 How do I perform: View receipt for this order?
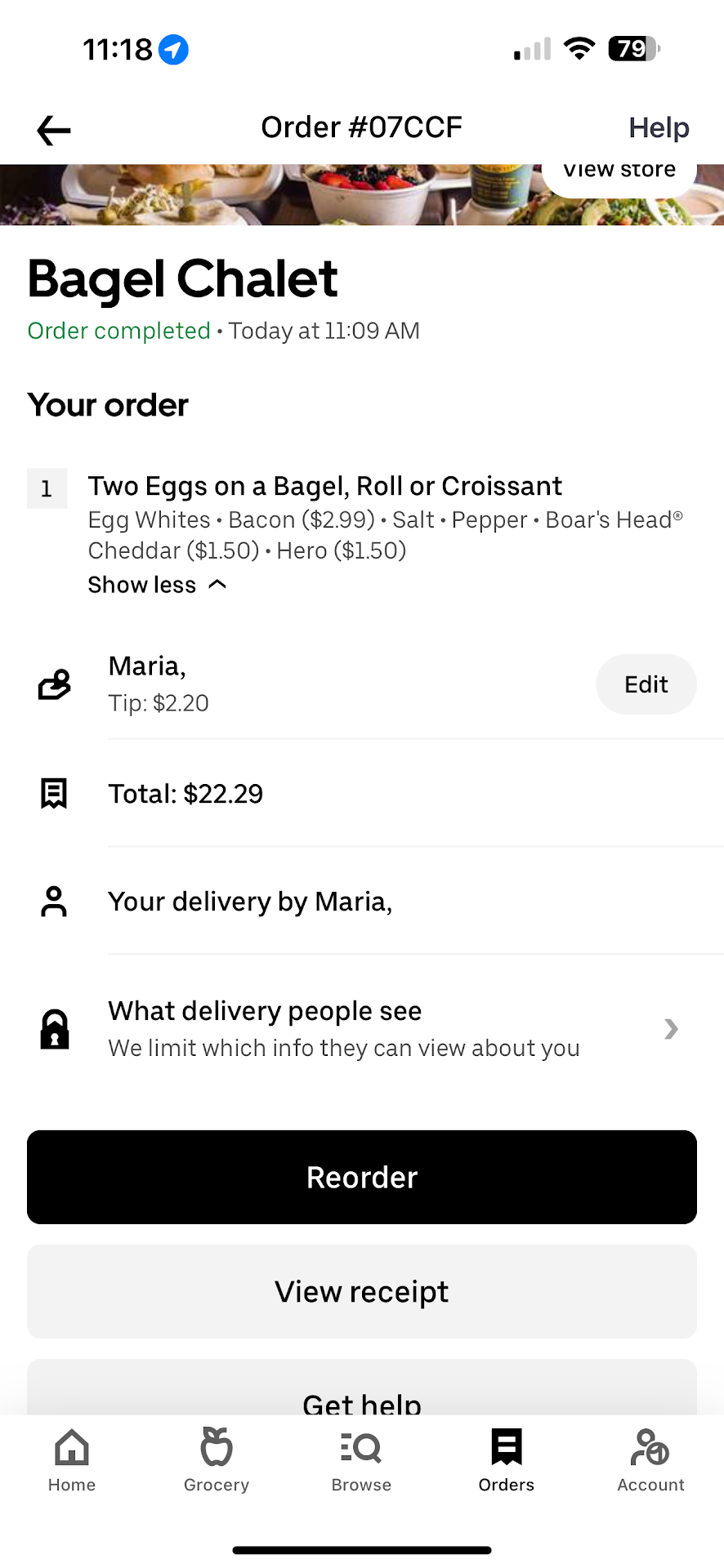(x=362, y=1291)
